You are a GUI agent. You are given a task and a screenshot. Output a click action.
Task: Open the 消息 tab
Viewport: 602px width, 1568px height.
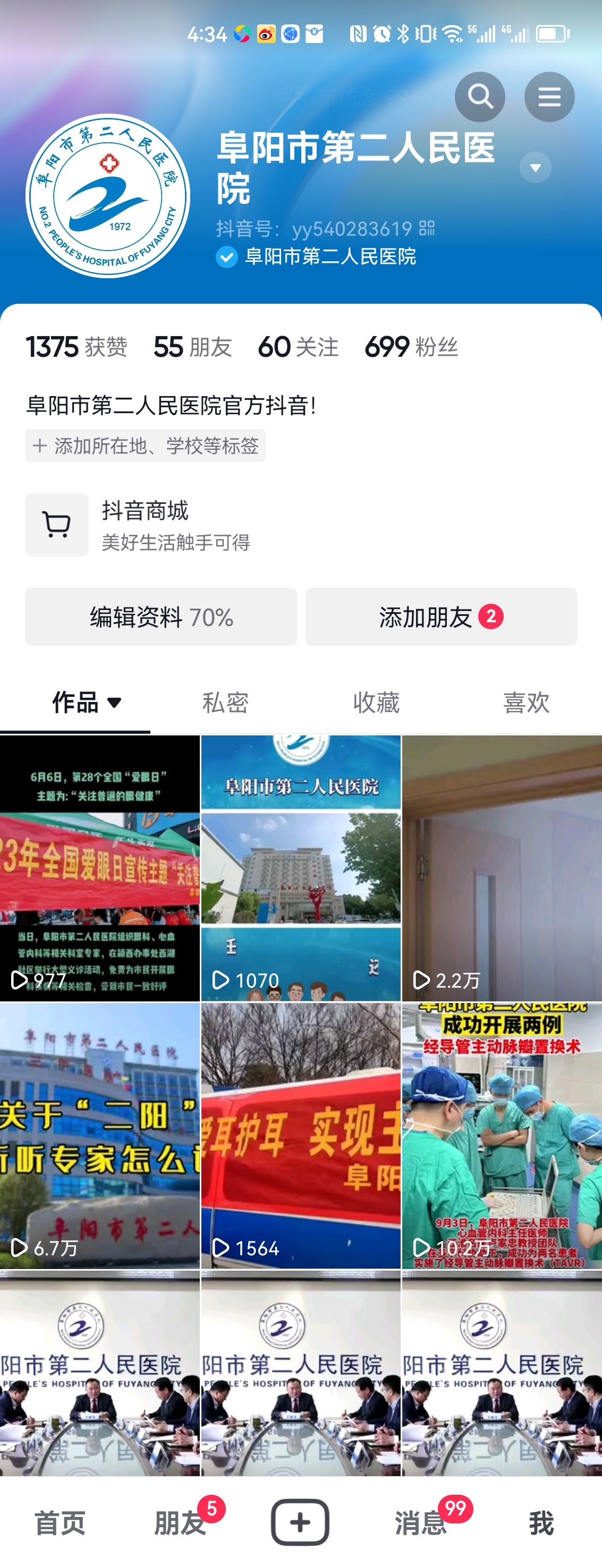click(421, 1523)
